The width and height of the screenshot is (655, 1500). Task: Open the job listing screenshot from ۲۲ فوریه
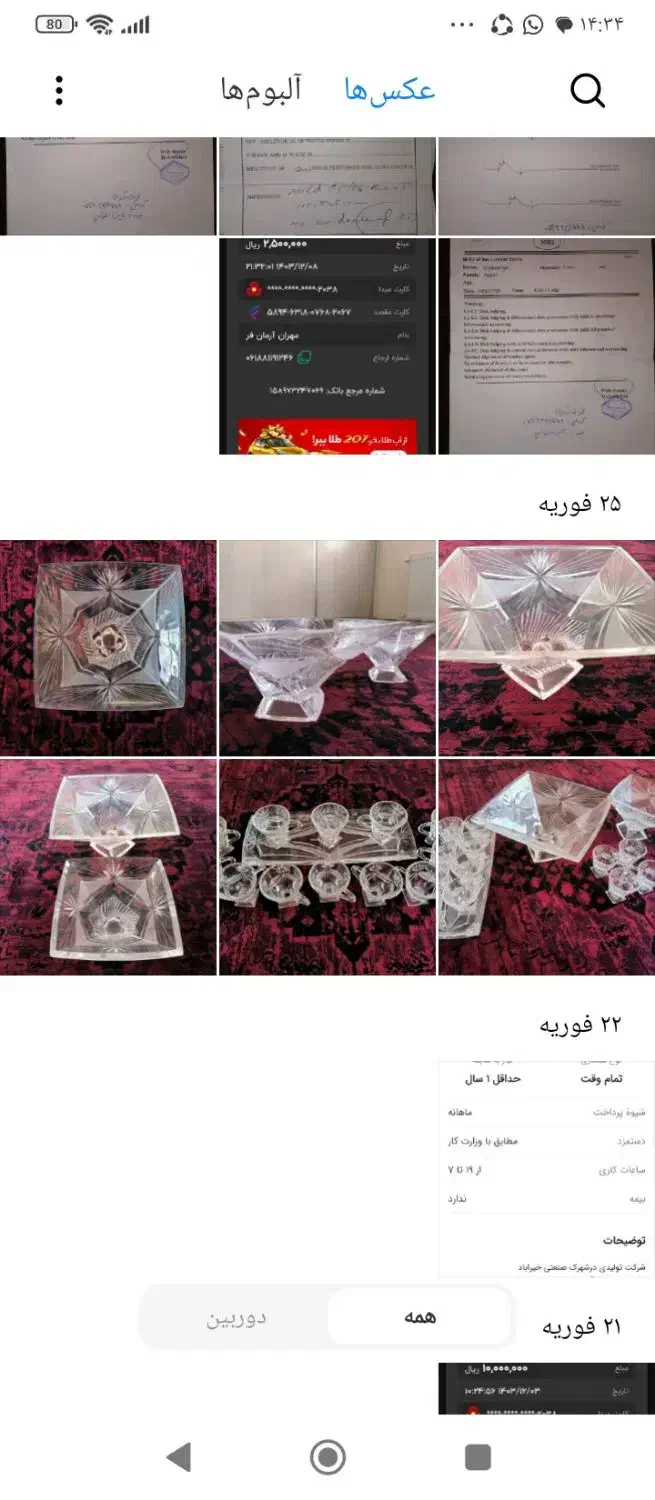[546, 1168]
